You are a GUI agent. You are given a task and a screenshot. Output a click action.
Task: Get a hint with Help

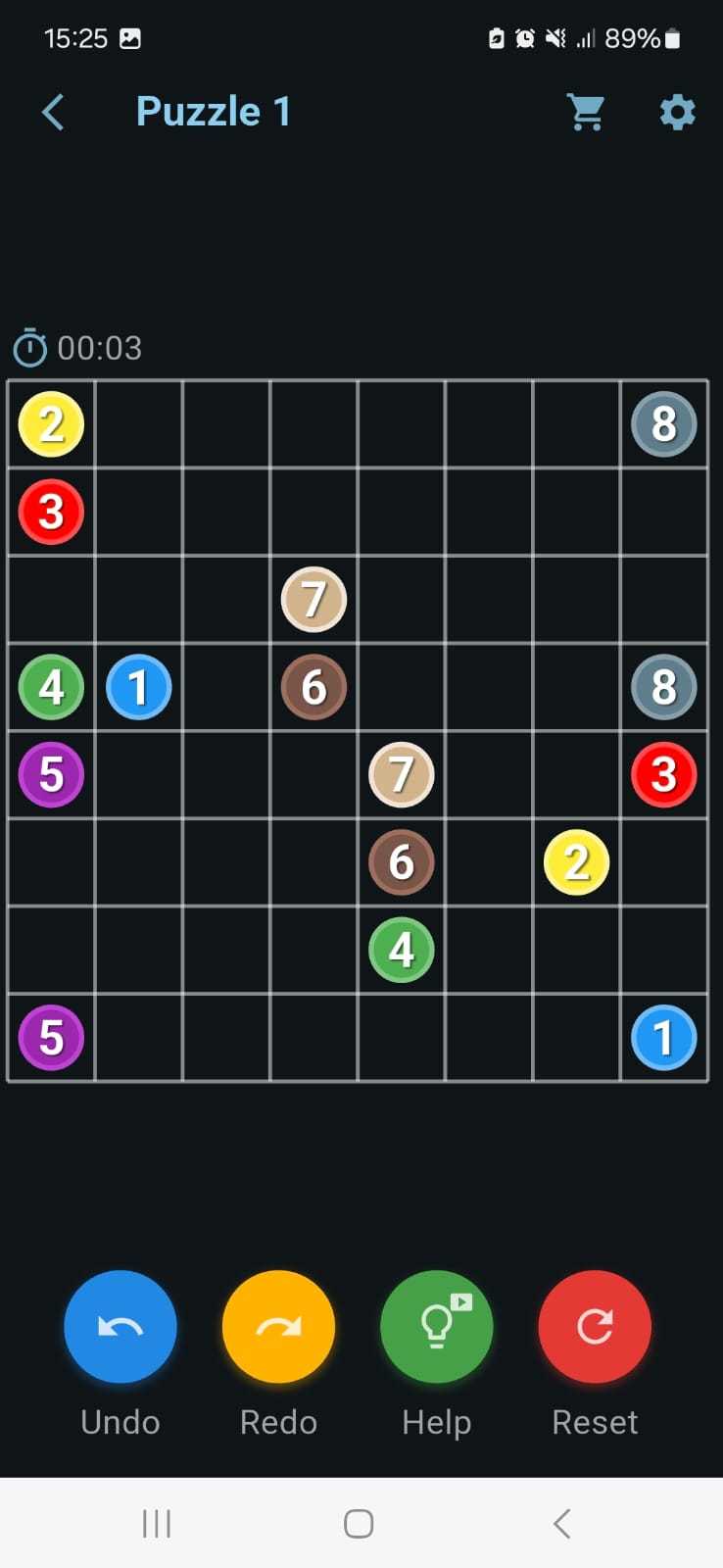point(437,1327)
